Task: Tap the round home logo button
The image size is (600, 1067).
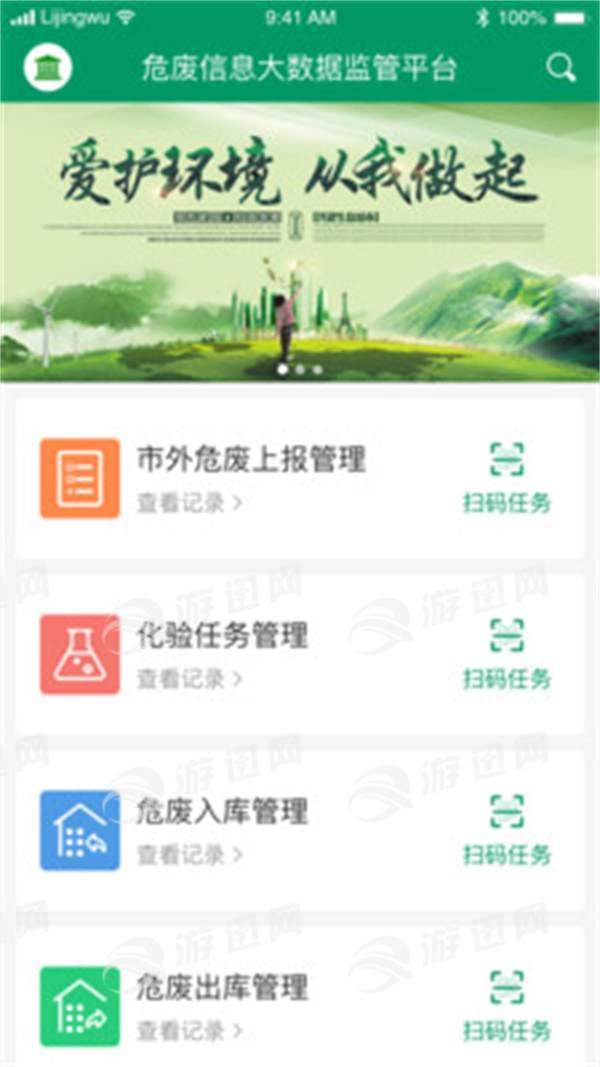Action: point(48,69)
